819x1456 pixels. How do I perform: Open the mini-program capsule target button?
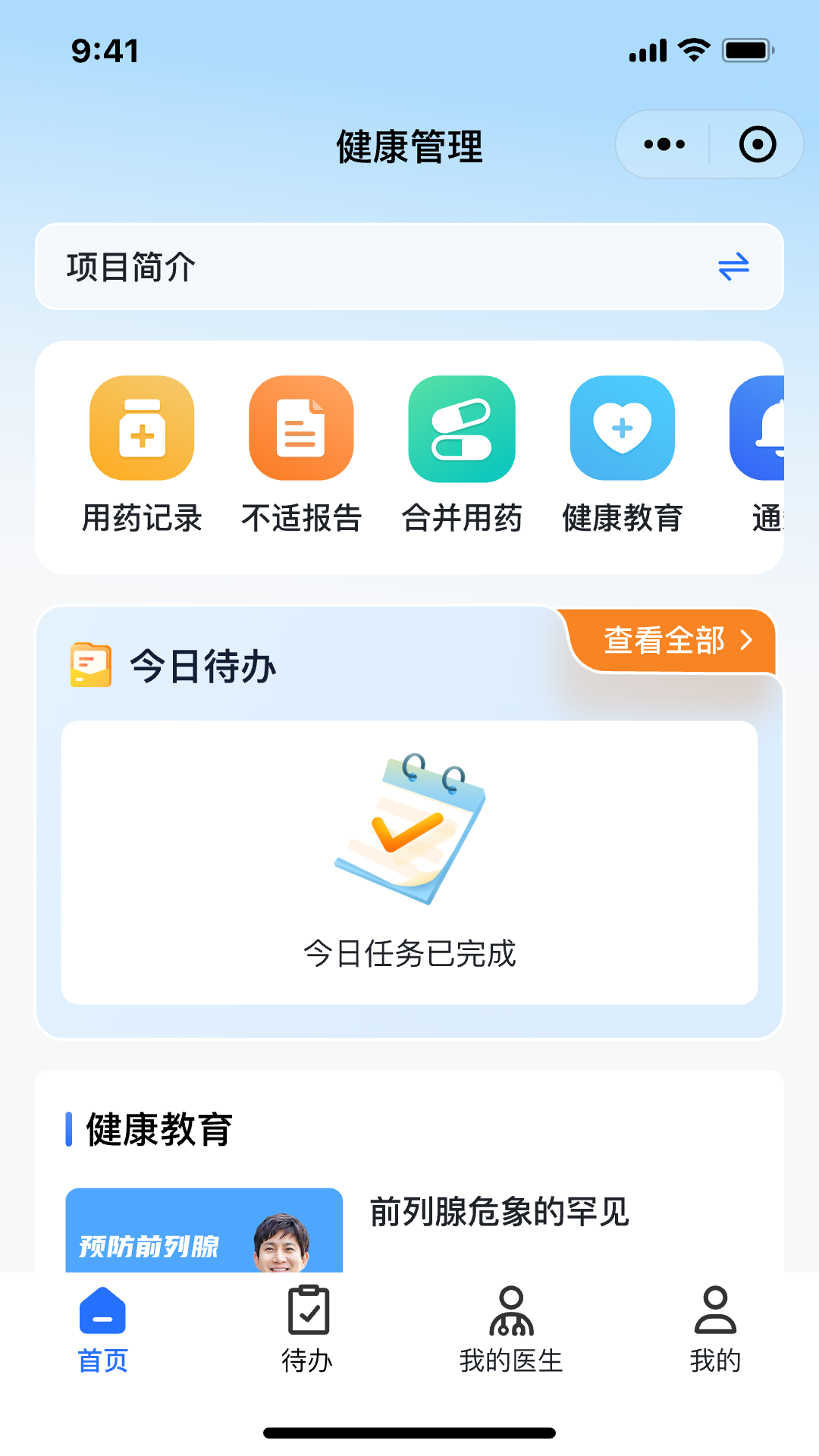point(757,143)
